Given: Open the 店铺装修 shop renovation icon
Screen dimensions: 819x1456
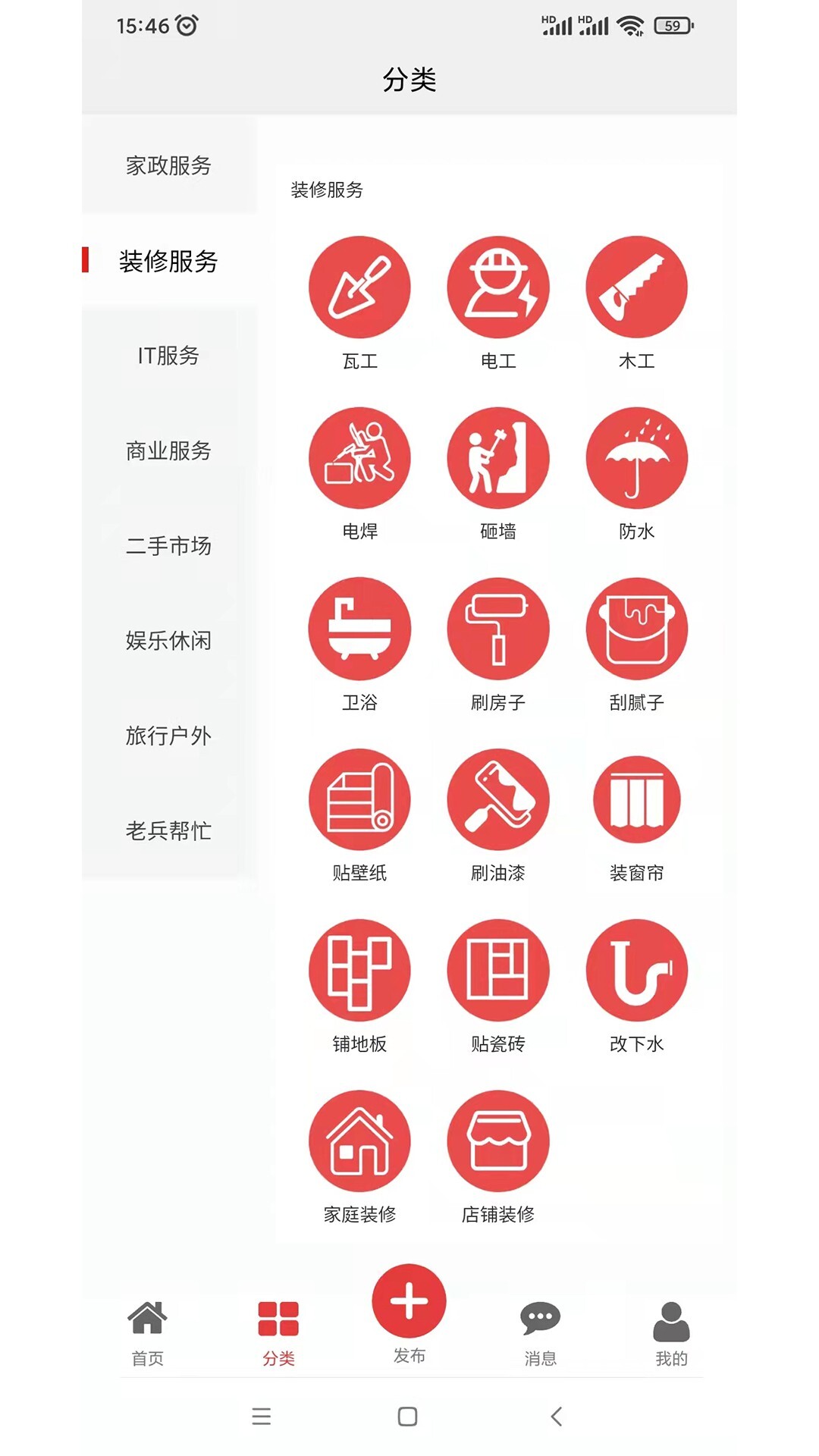Looking at the screenshot, I should pos(498,1140).
